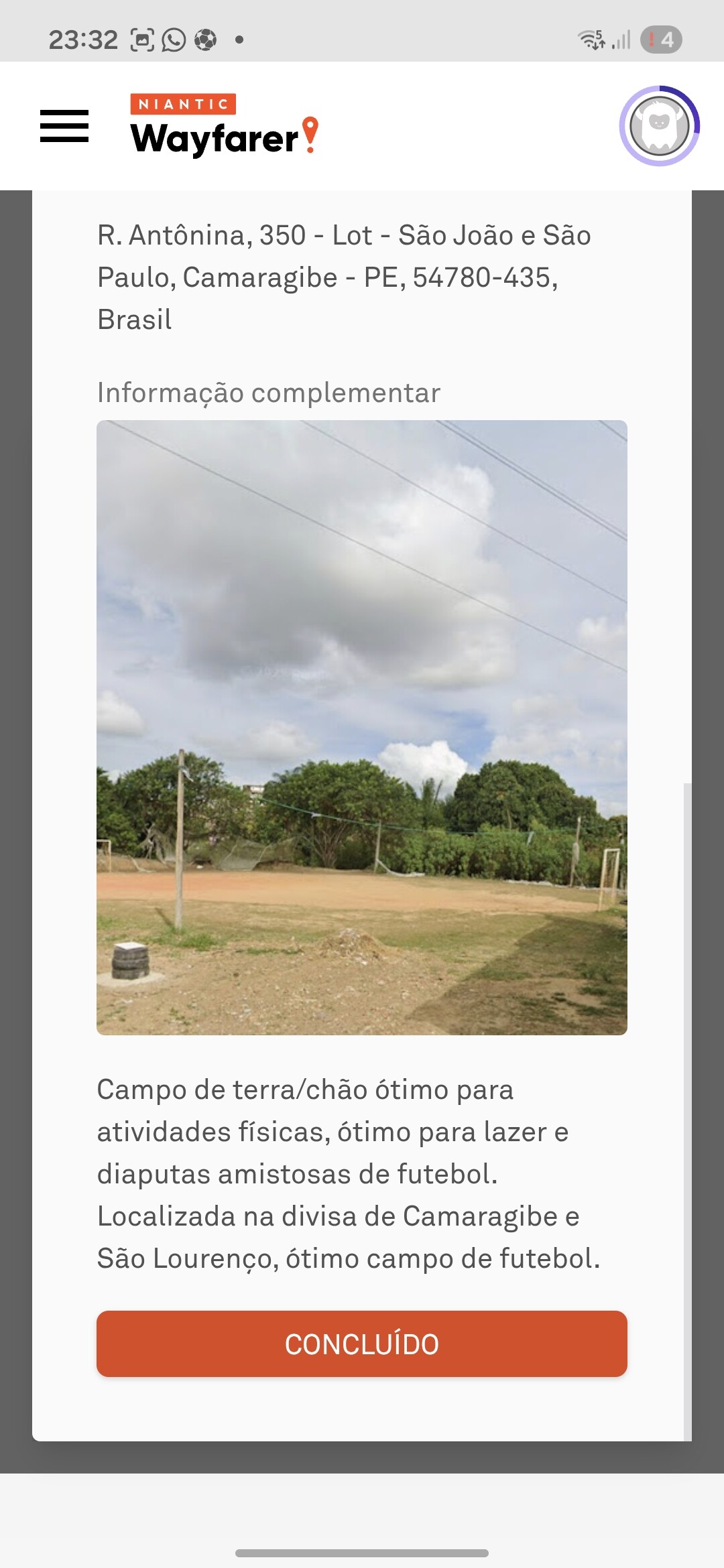
Task: Go to Niantic Wayfarer home via logo
Action: 224,126
